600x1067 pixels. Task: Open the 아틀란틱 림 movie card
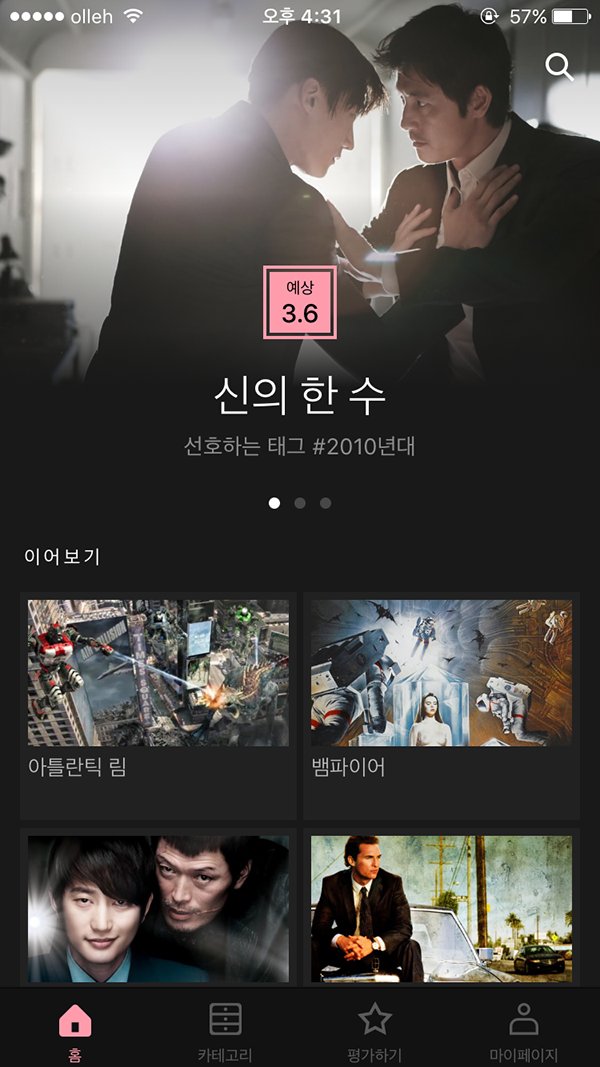pyautogui.click(x=158, y=700)
